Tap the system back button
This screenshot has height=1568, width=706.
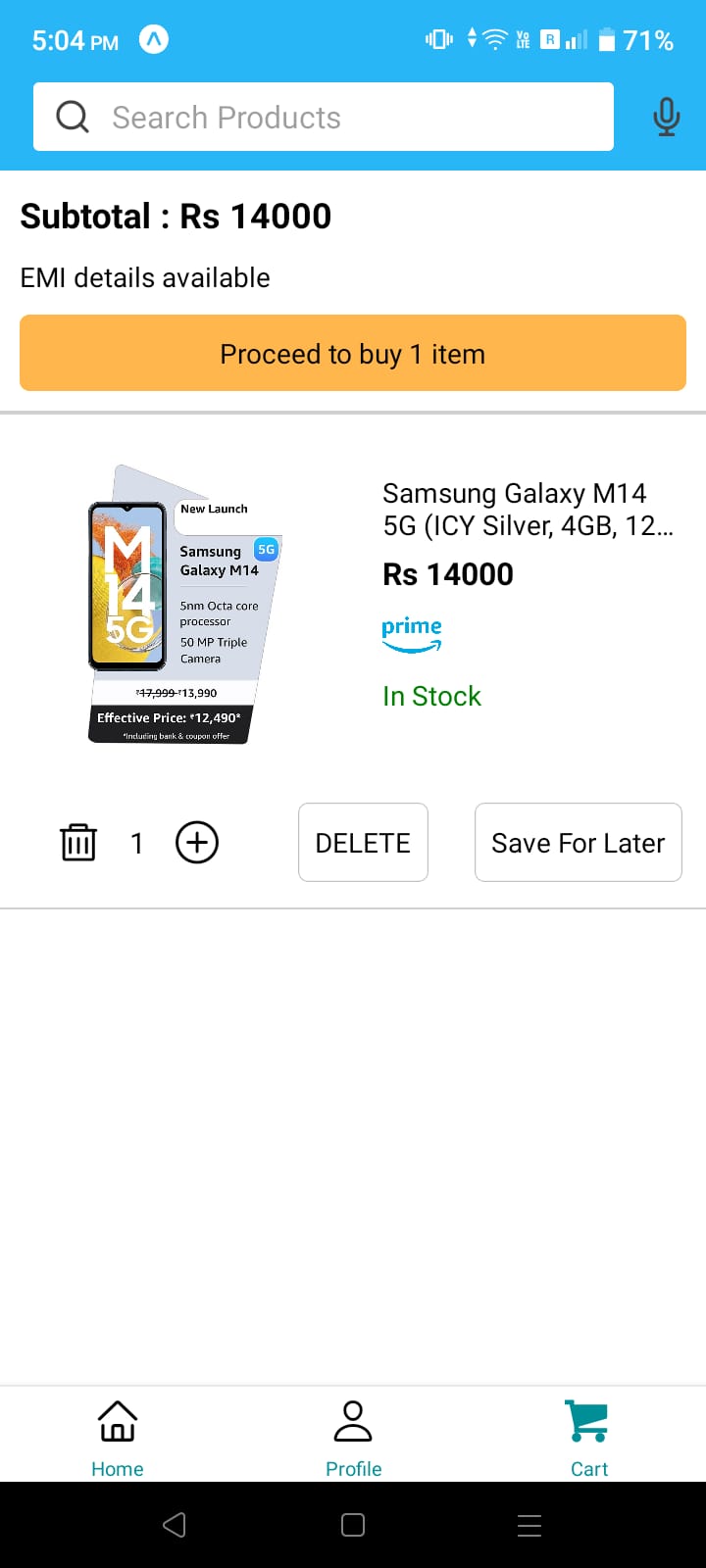click(x=175, y=1525)
